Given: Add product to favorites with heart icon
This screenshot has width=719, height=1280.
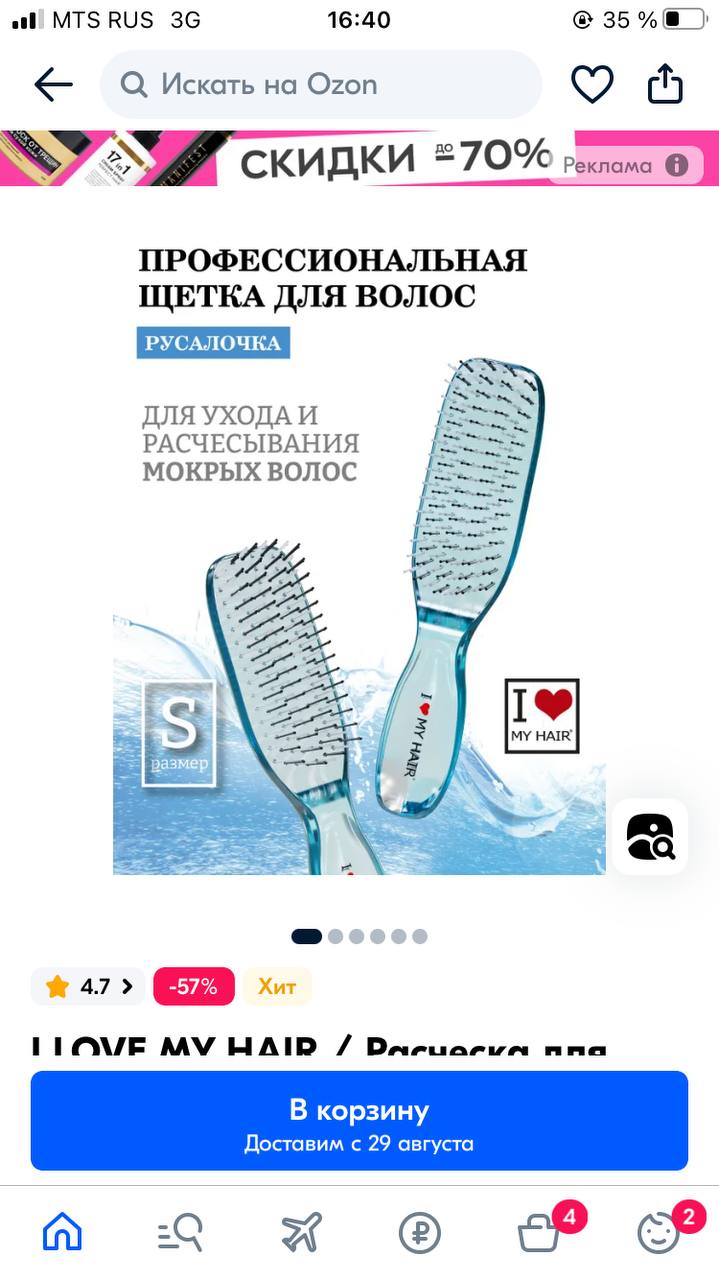Looking at the screenshot, I should click(592, 85).
